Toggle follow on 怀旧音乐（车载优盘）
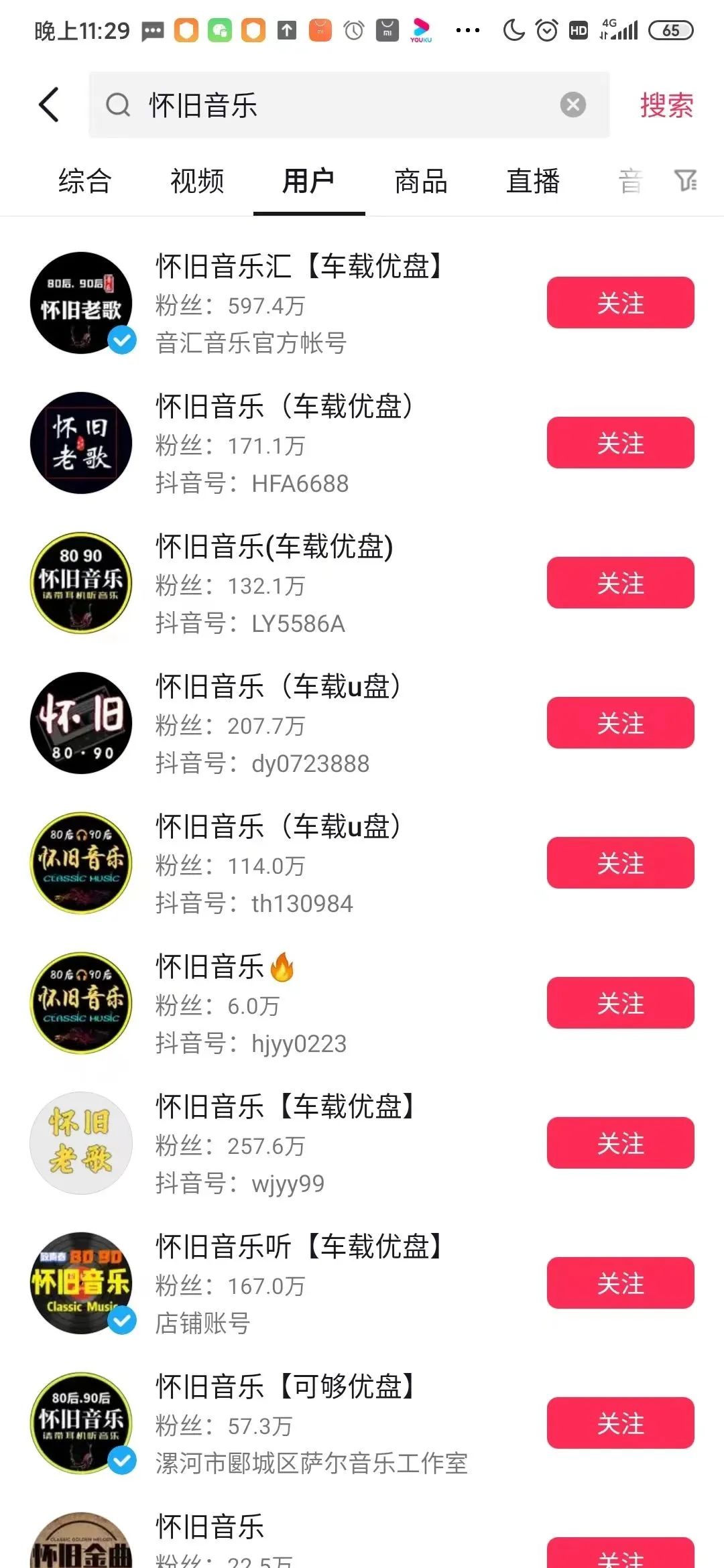The height and width of the screenshot is (1568, 724). (619, 442)
